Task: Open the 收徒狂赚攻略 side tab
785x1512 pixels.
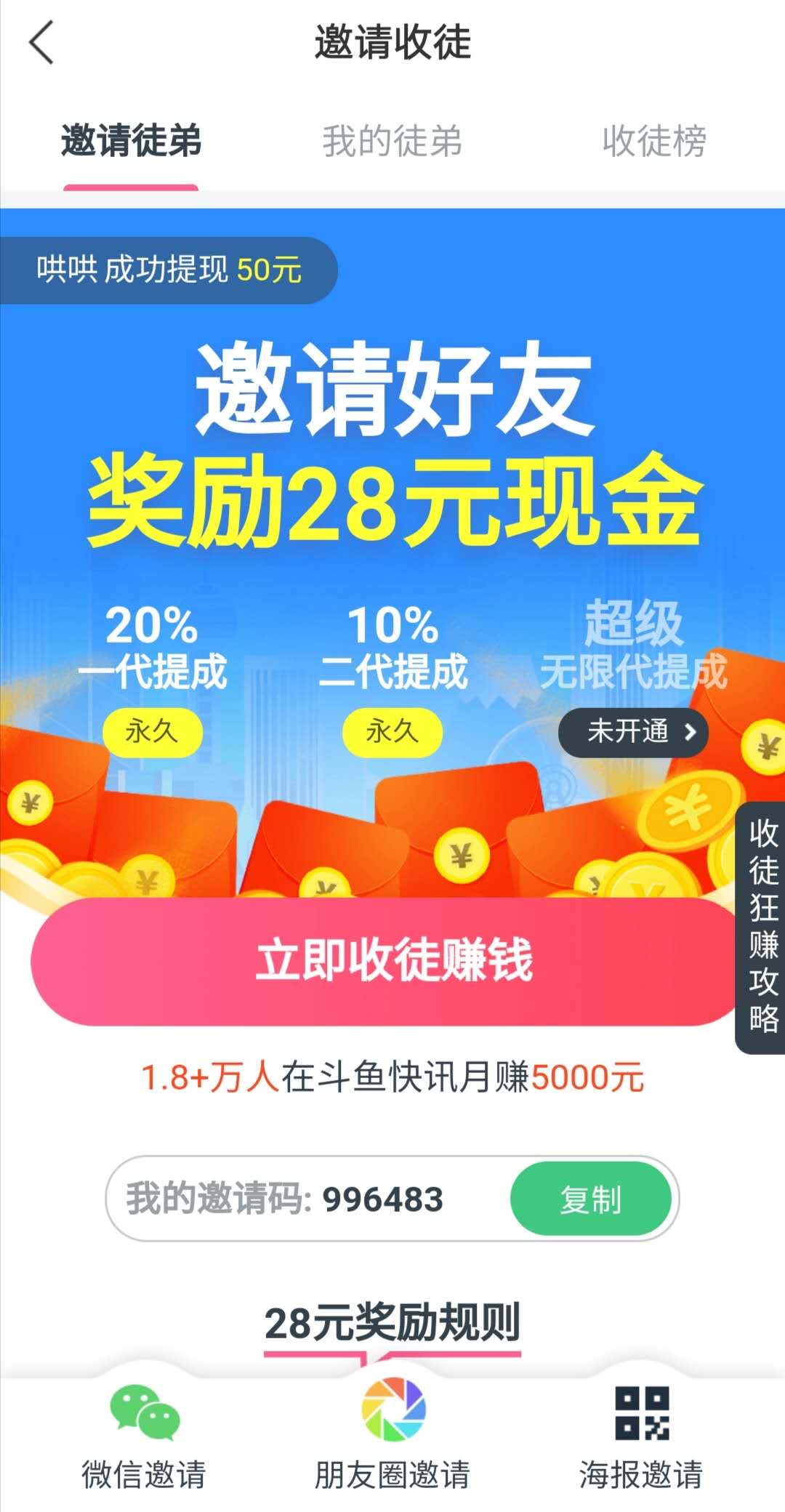Action: click(761, 927)
